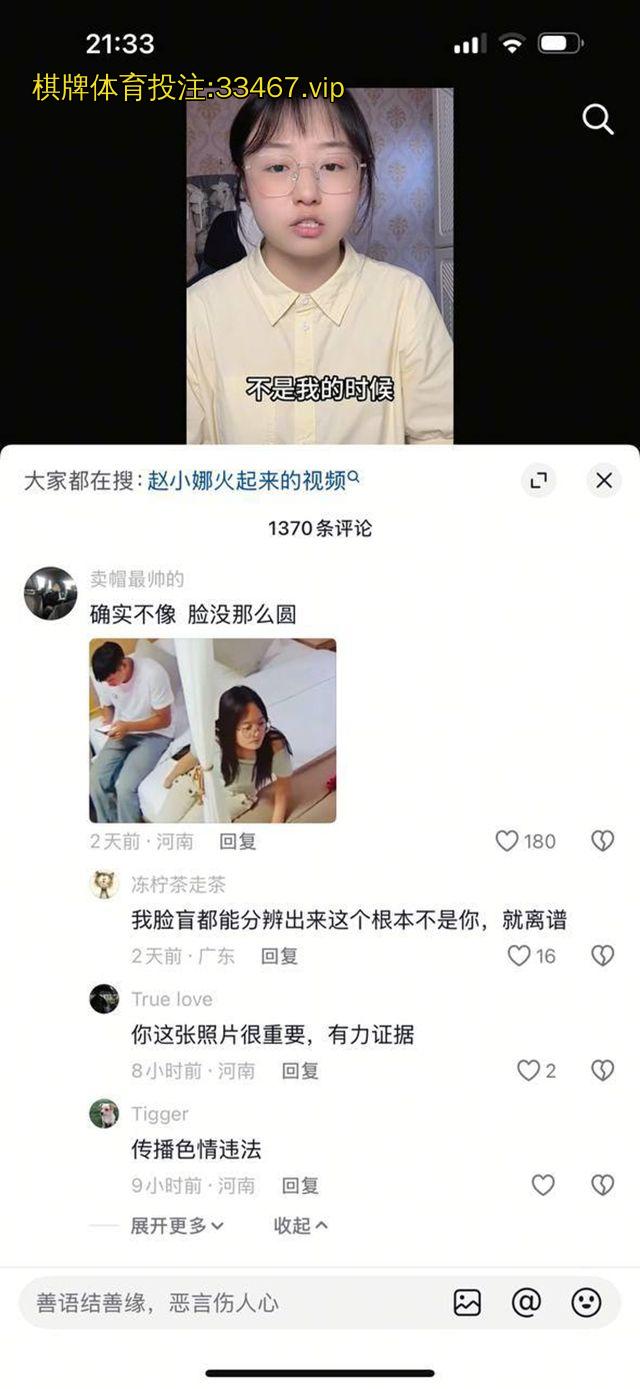Like 冻柠茶走茶's reply

pos(519,956)
